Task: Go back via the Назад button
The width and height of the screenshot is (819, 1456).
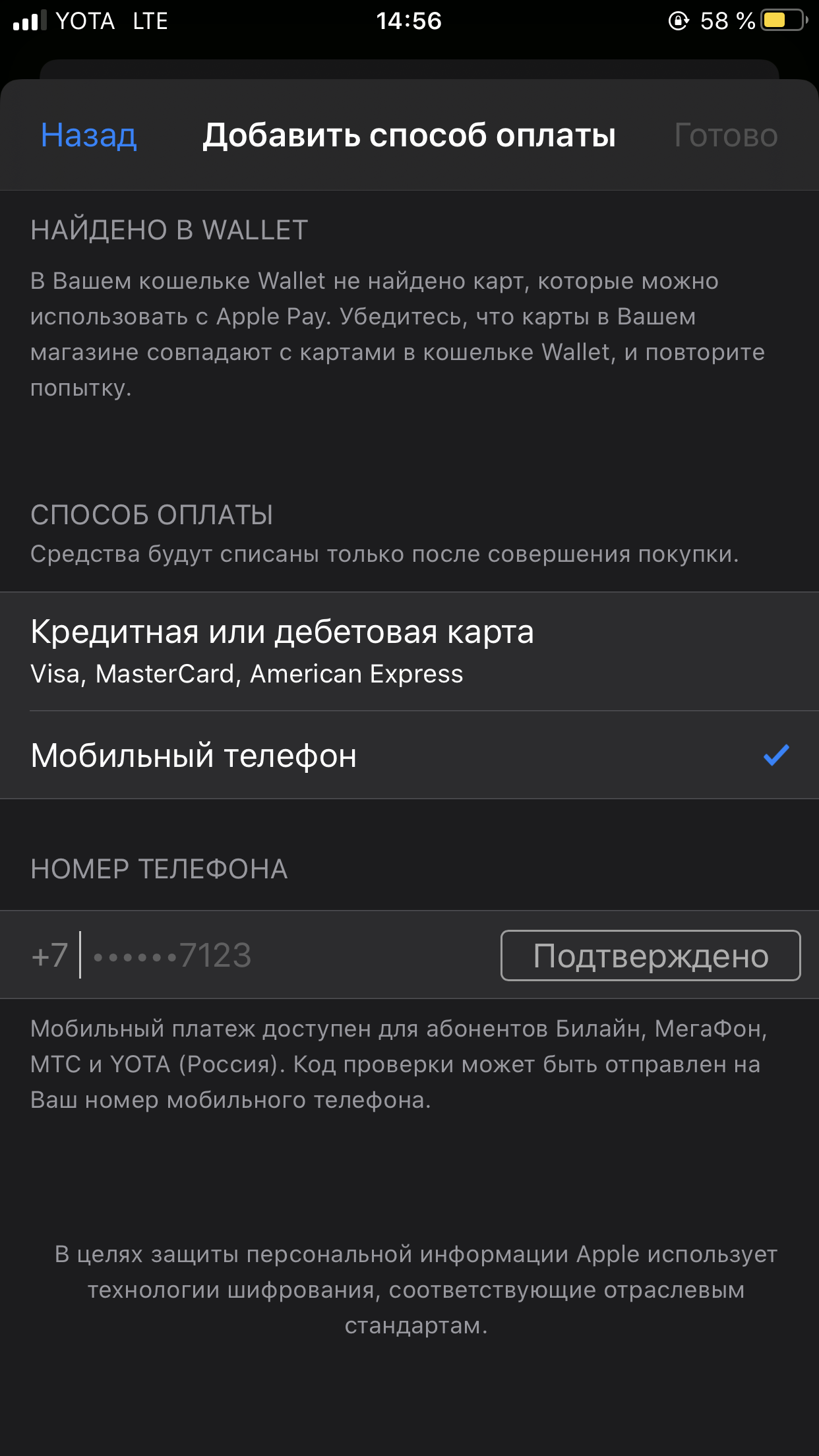Action: 89,135
